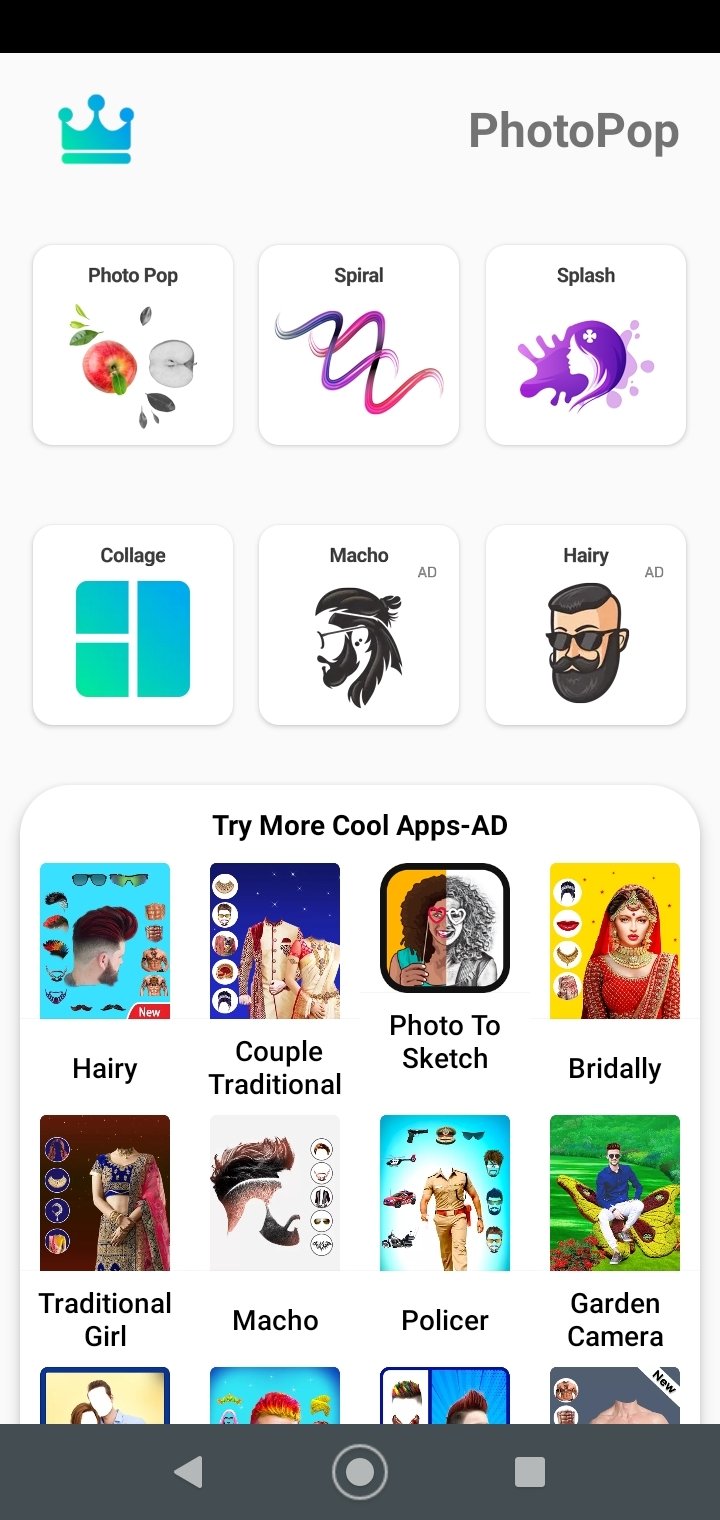Image resolution: width=720 pixels, height=1520 pixels.
Task: Select the Splash effect card
Action: (586, 345)
